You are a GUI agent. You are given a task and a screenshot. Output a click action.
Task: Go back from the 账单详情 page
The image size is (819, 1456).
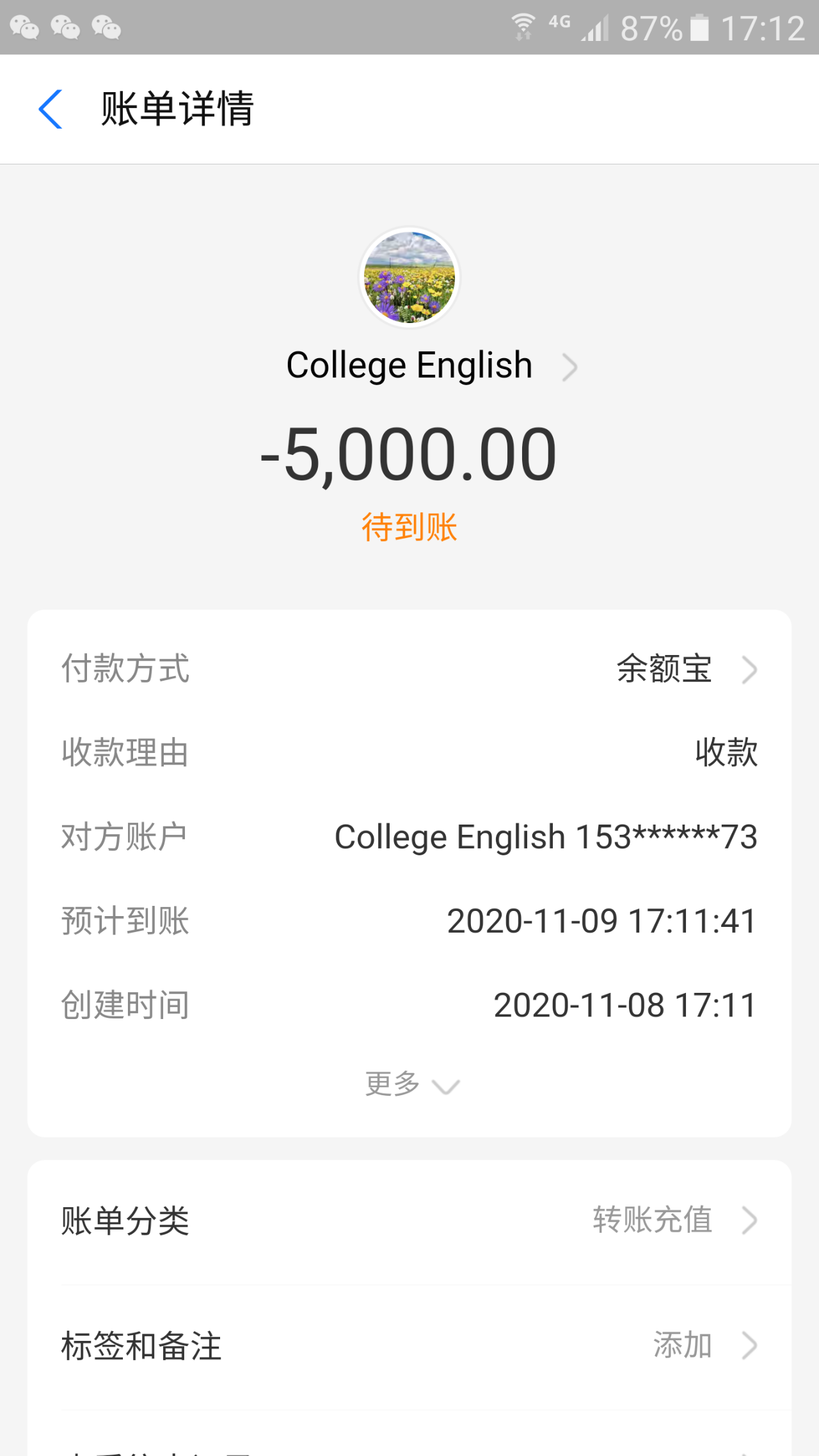point(51,109)
